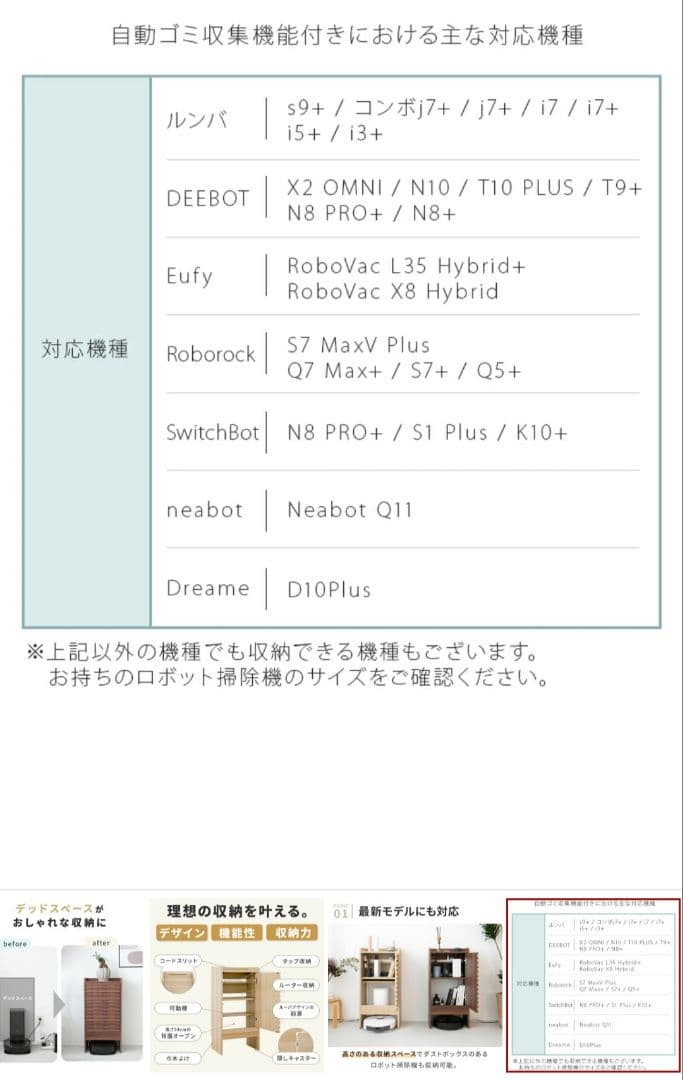
Task: View the latest model compatibility thumbnail
Action: (414, 983)
